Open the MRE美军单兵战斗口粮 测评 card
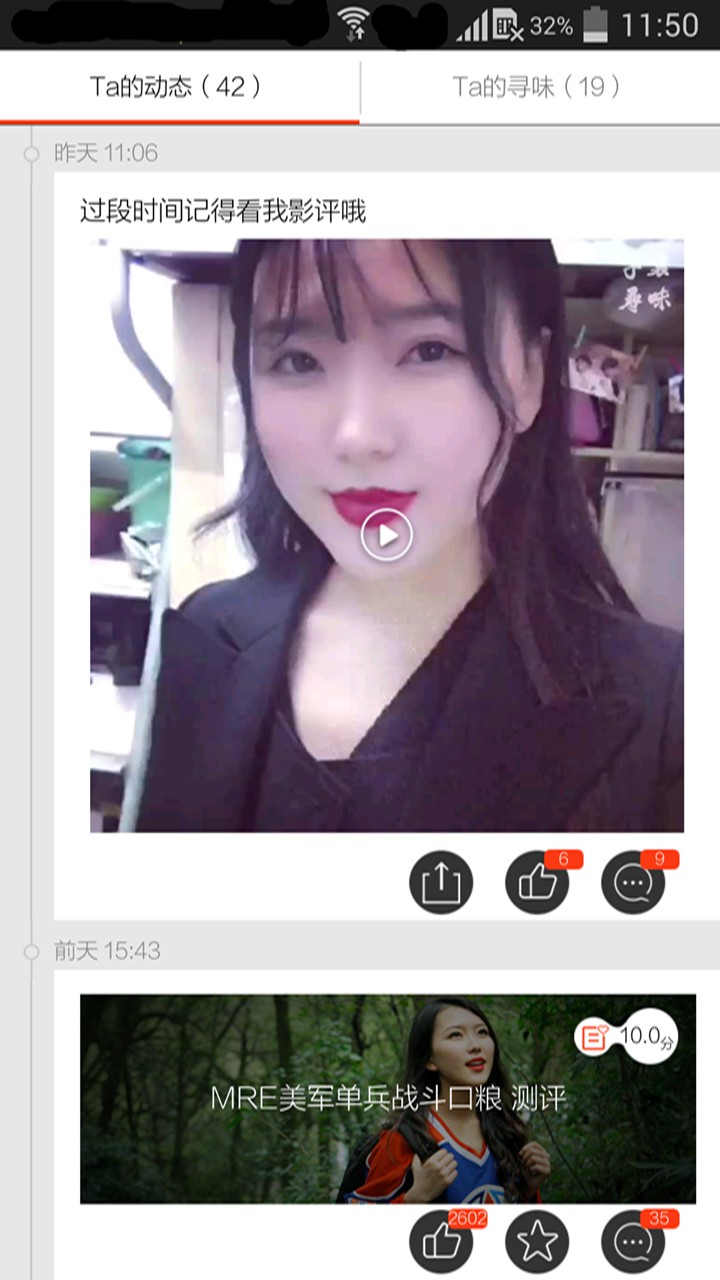Viewport: 720px width, 1280px height. [388, 1098]
